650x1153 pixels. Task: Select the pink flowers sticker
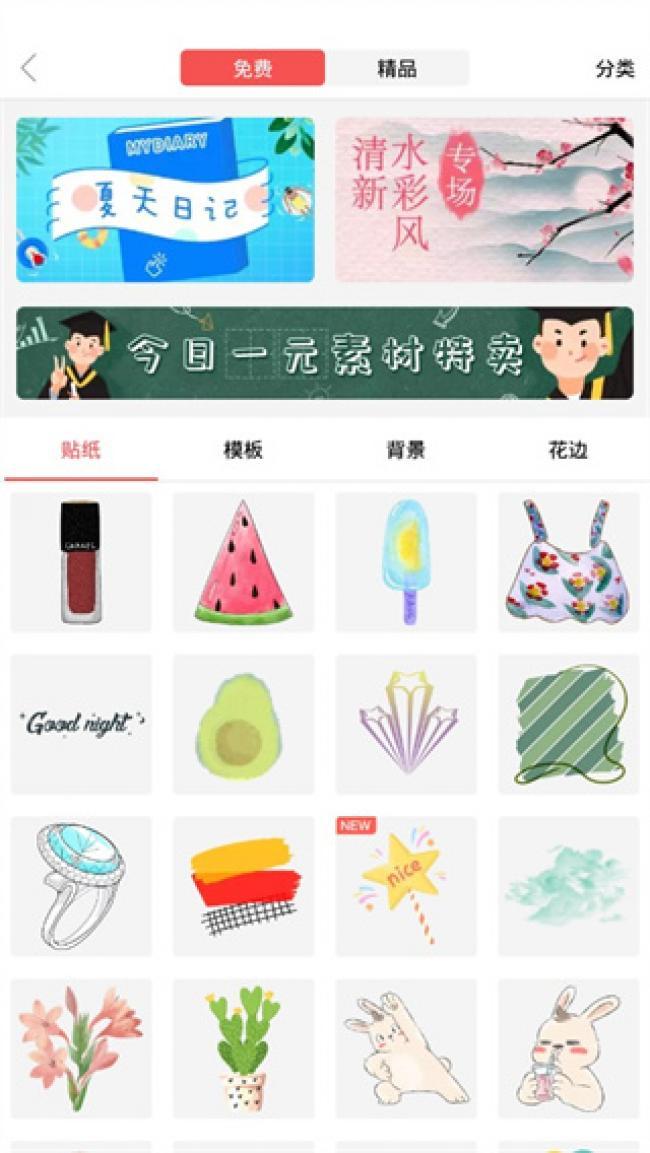(x=81, y=1048)
